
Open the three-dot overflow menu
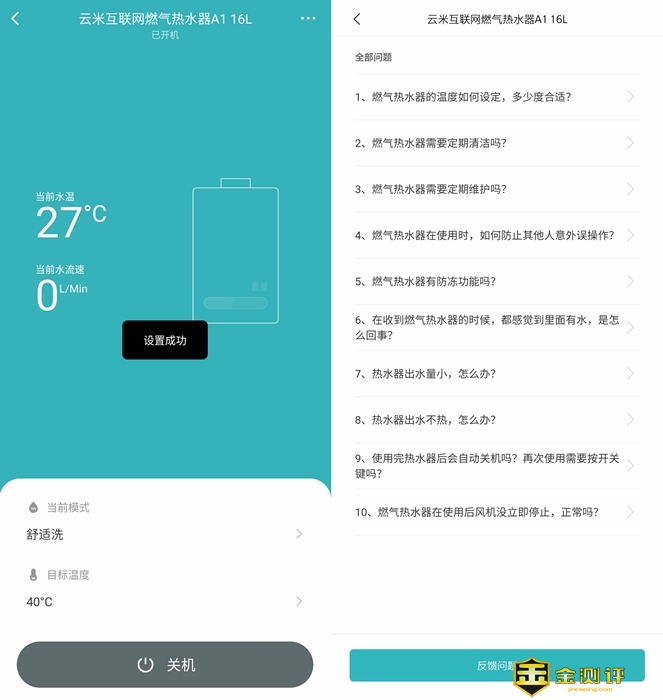(308, 19)
